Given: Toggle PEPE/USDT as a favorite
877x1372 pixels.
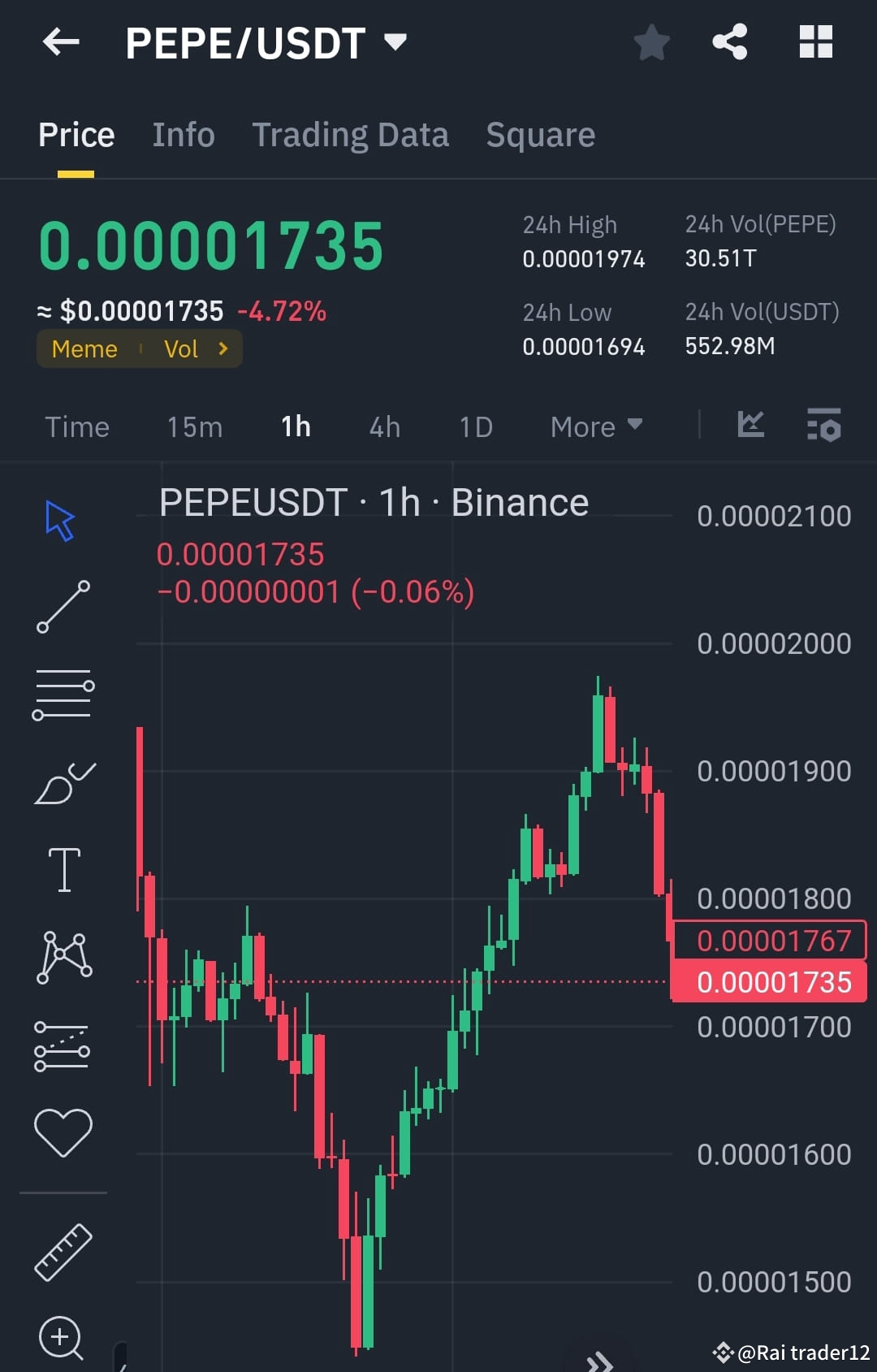Looking at the screenshot, I should tap(651, 42).
